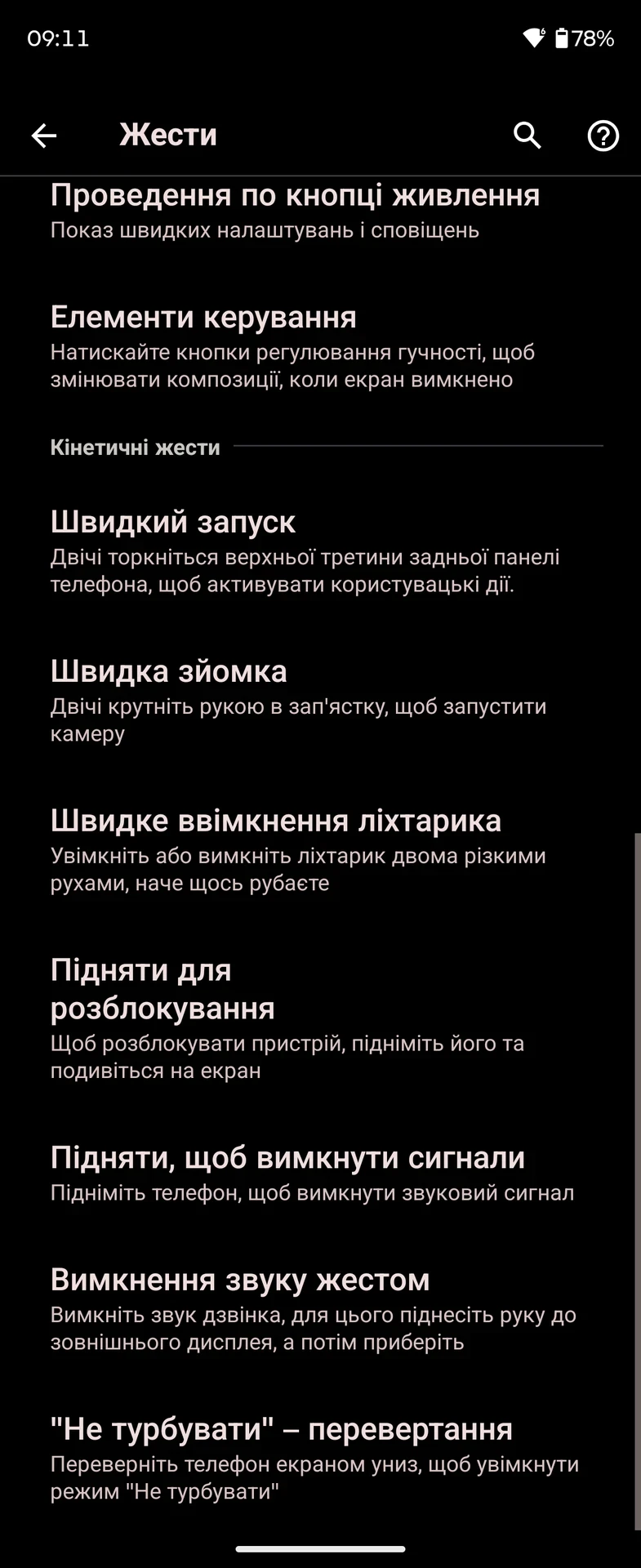Open Швидкий запуск gesture settings

320,552
